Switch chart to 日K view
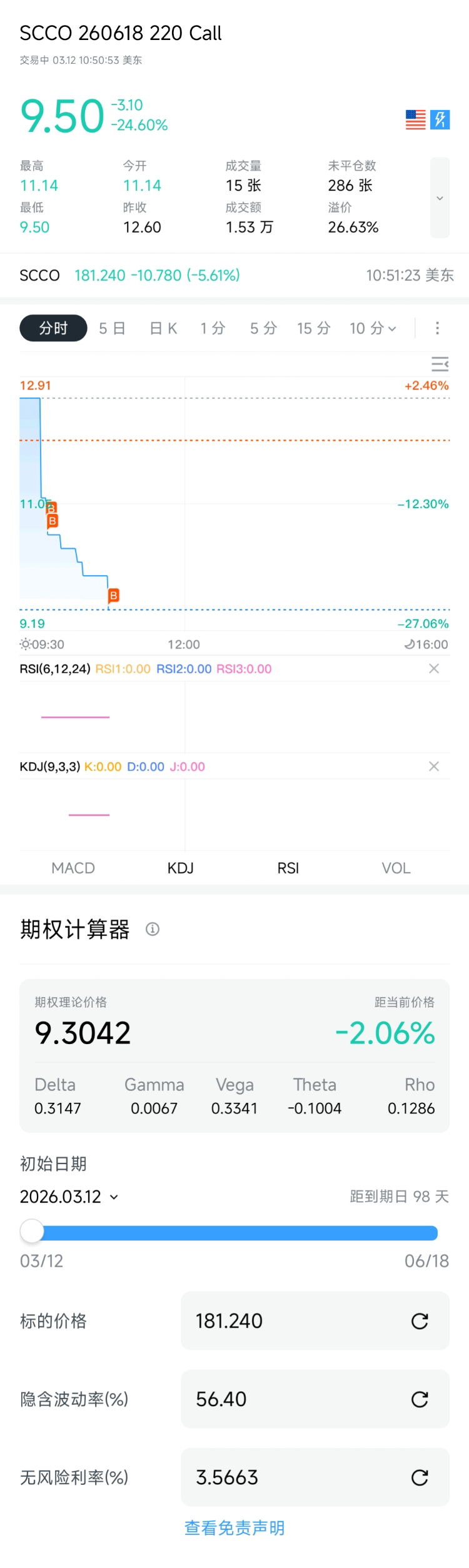The width and height of the screenshot is (469, 1568). point(164,328)
